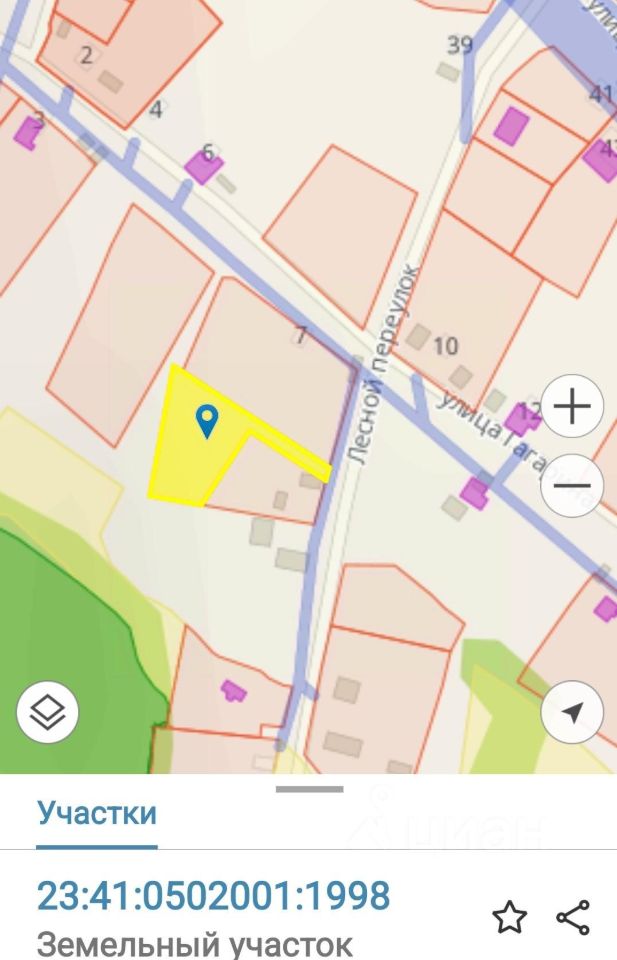617x960 pixels.
Task: Add this land plot to favorites
Action: coord(509,916)
